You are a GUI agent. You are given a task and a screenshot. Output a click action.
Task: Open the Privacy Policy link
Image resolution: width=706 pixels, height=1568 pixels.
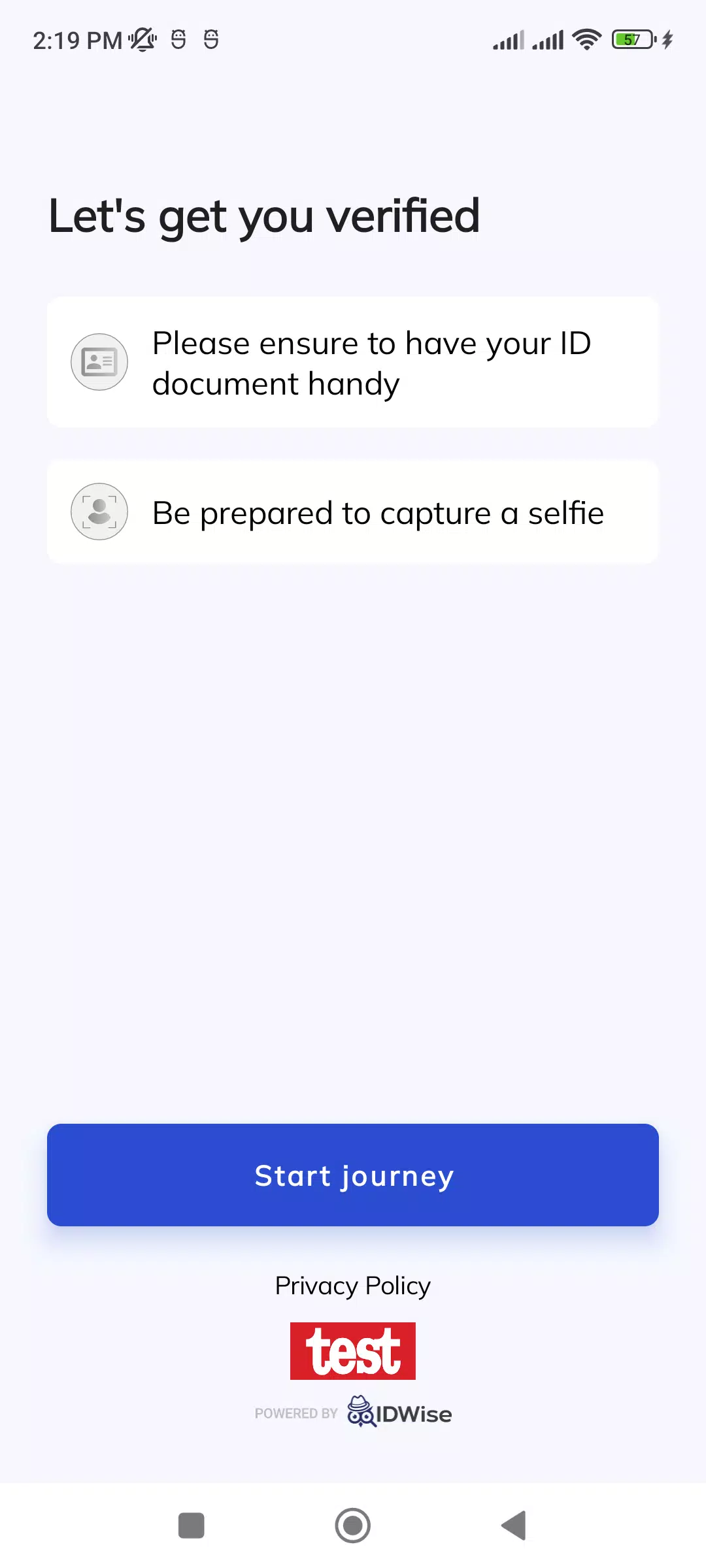[353, 1286]
